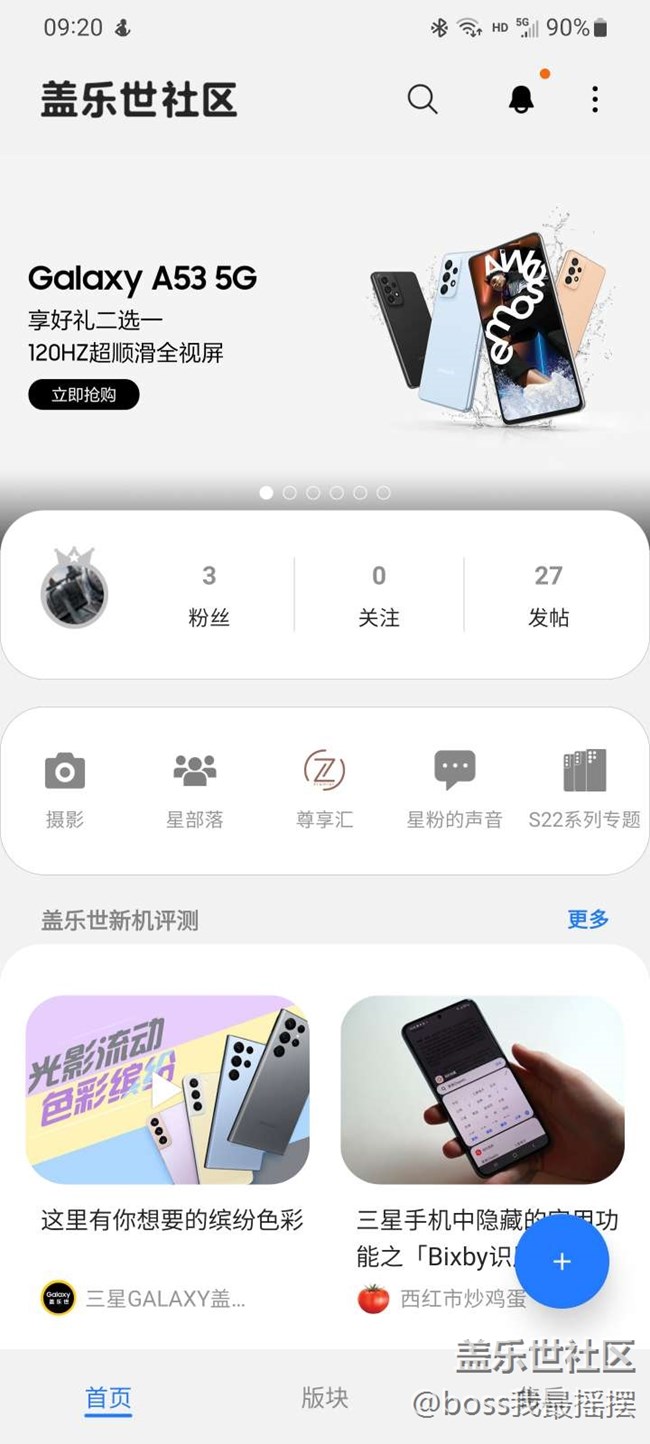
Task: Switch to the 版块 tab
Action: click(325, 1398)
